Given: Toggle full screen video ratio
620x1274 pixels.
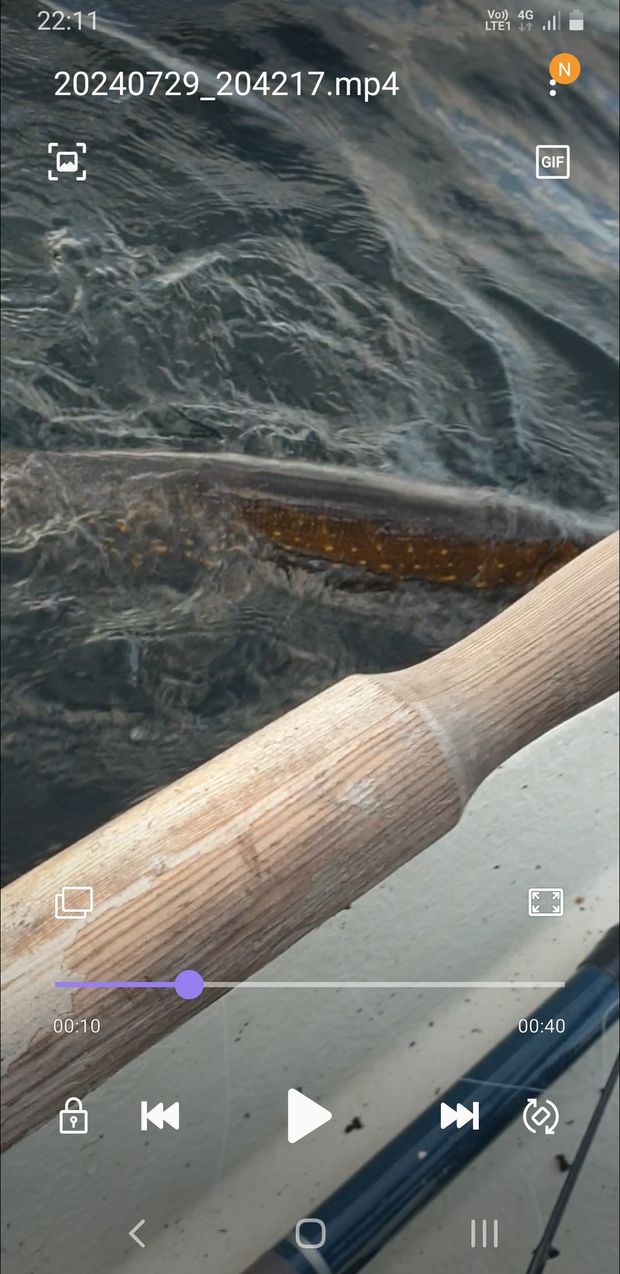Looking at the screenshot, I should (545, 901).
